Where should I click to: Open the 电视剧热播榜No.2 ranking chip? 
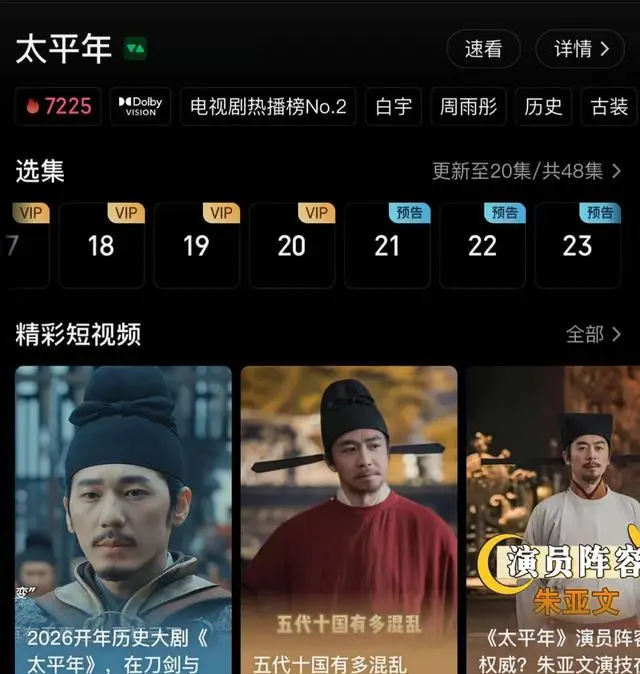[x=268, y=107]
